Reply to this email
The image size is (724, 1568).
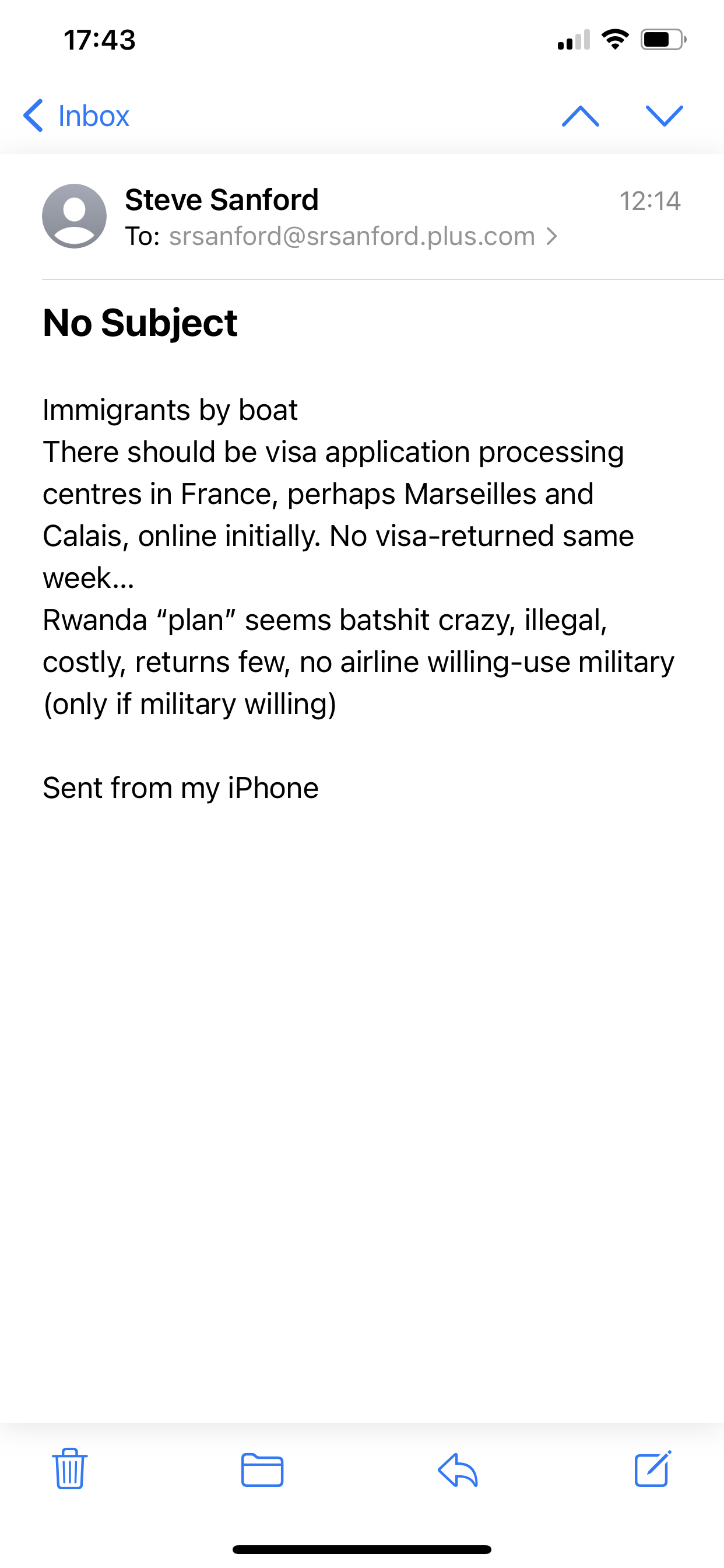tap(458, 1469)
